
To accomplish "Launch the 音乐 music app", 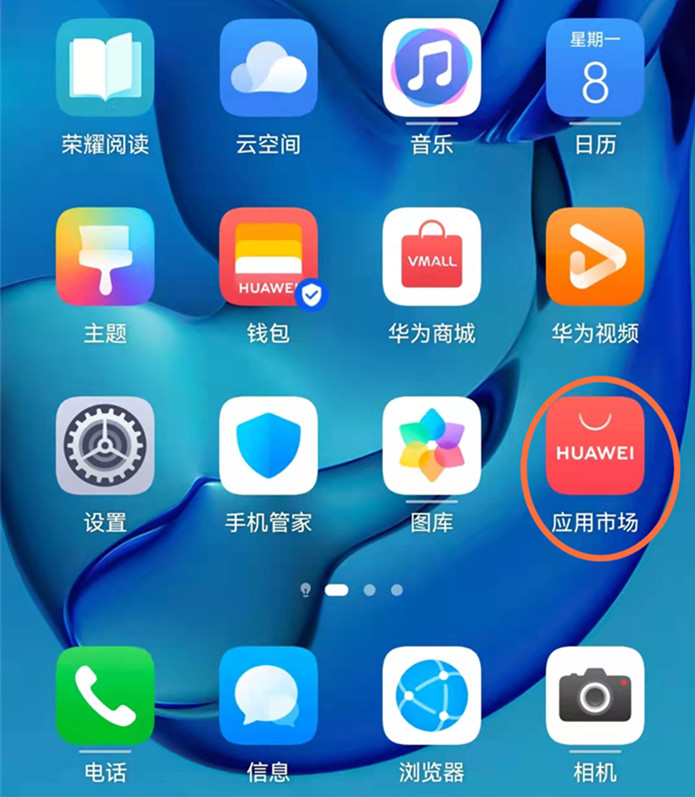I will [x=431, y=68].
